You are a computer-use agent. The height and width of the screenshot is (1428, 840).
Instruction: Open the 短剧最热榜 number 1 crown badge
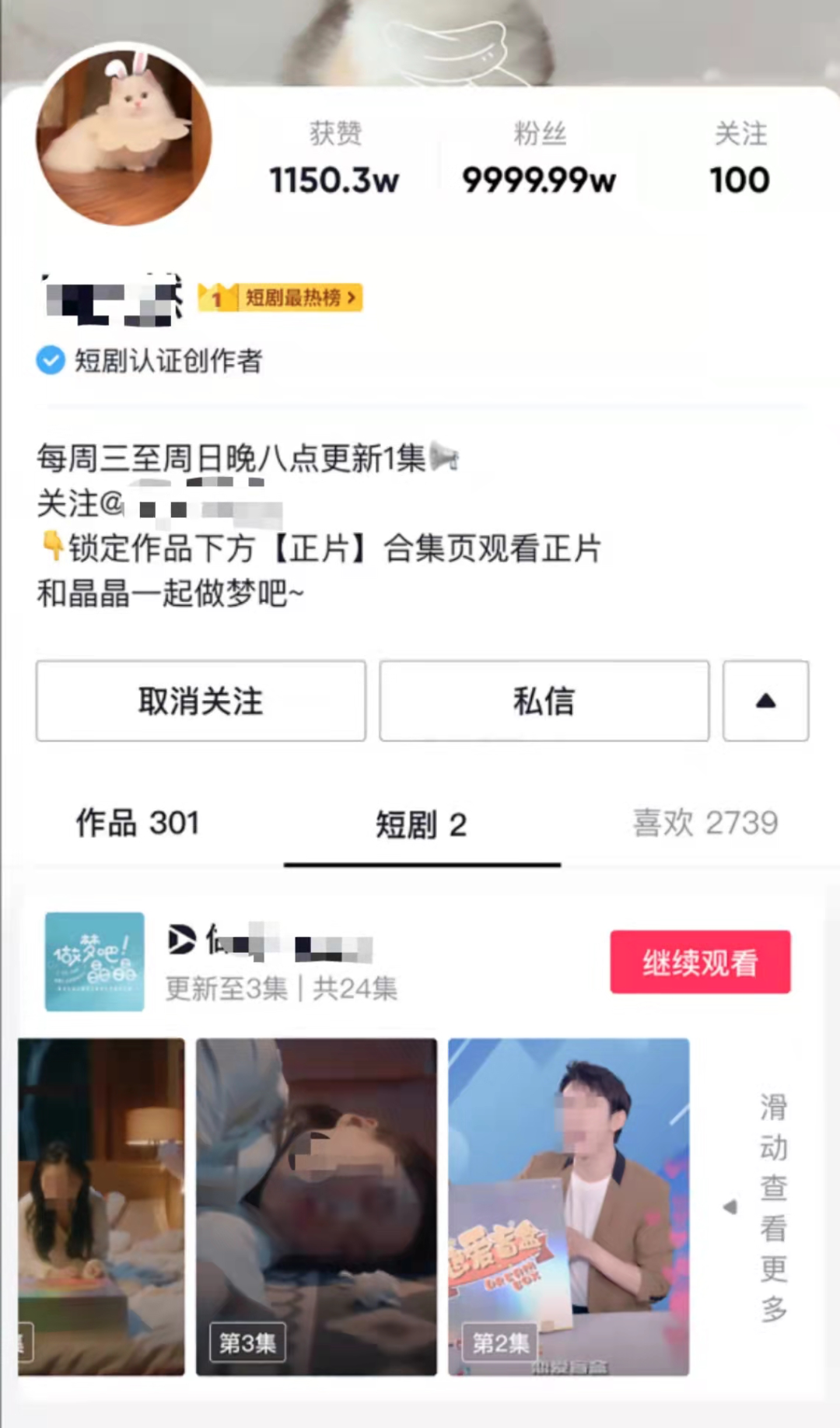pyautogui.click(x=220, y=298)
